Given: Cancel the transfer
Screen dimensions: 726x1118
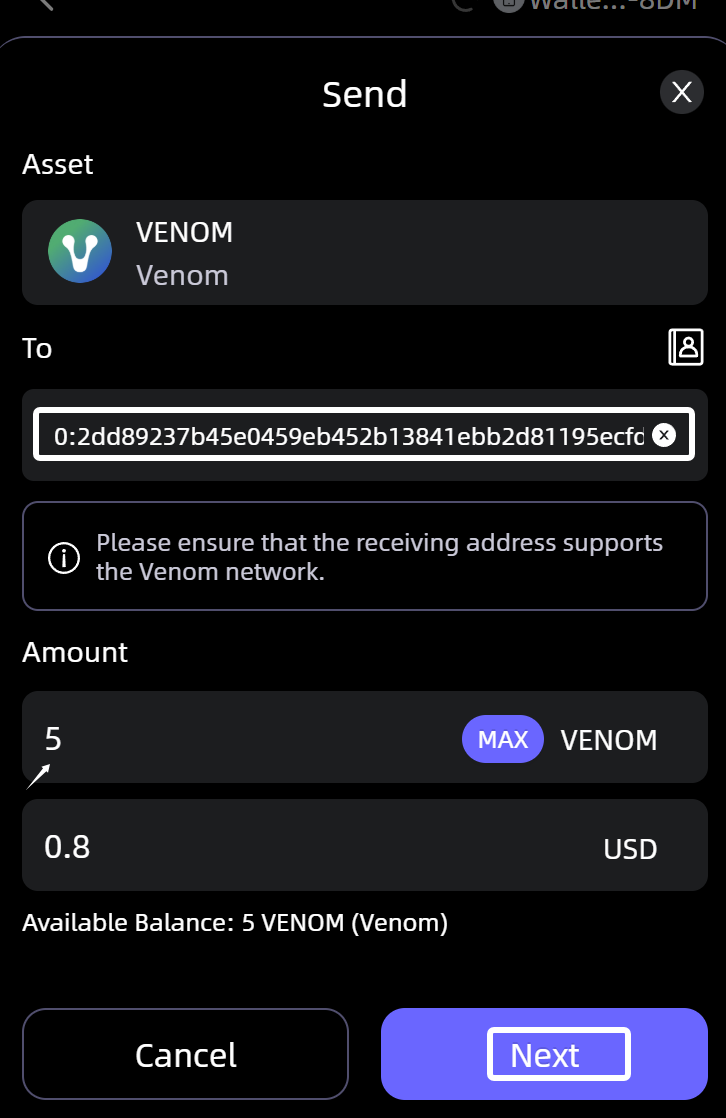Looking at the screenshot, I should (x=186, y=1054).
